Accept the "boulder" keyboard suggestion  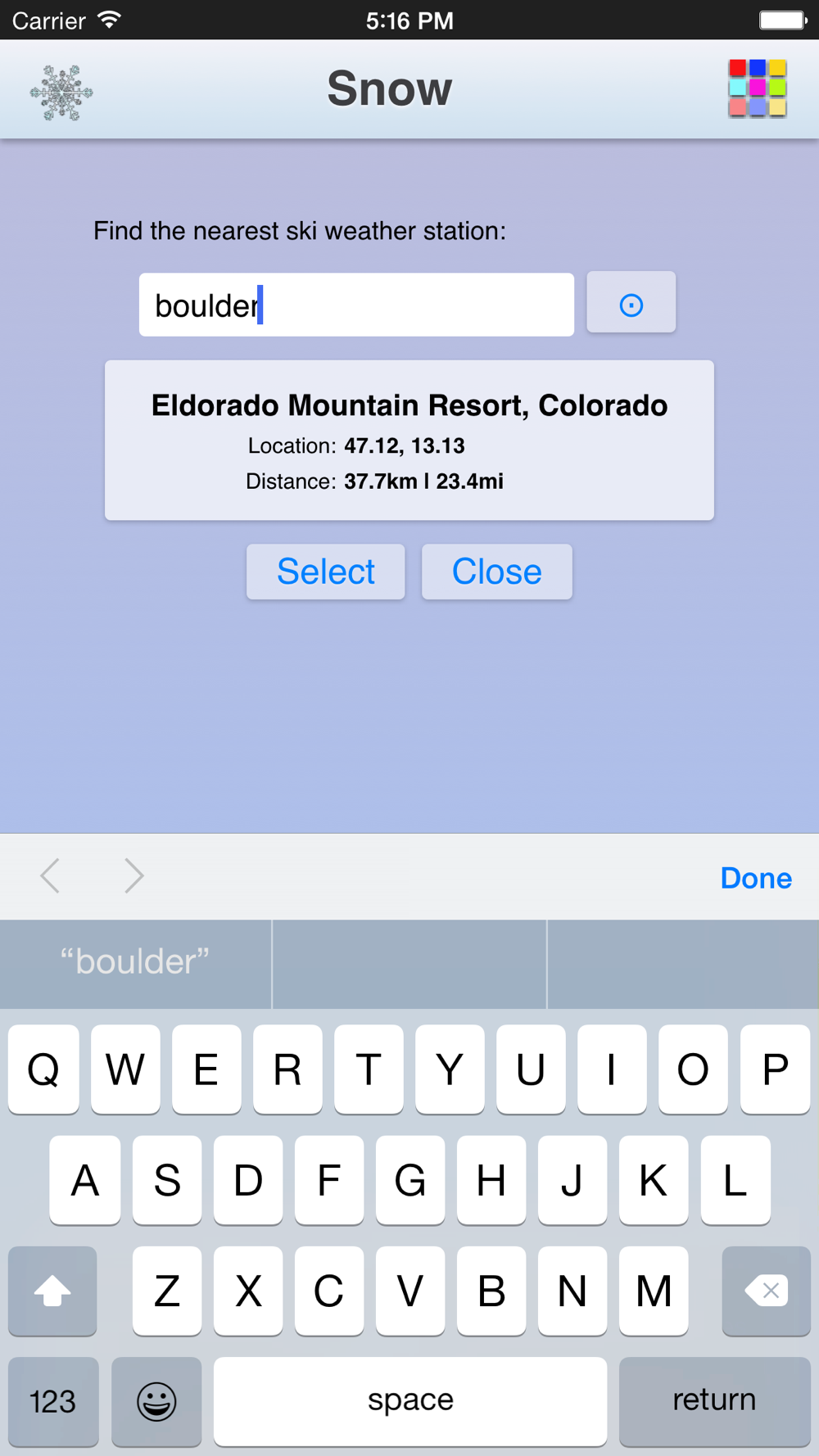point(135,963)
